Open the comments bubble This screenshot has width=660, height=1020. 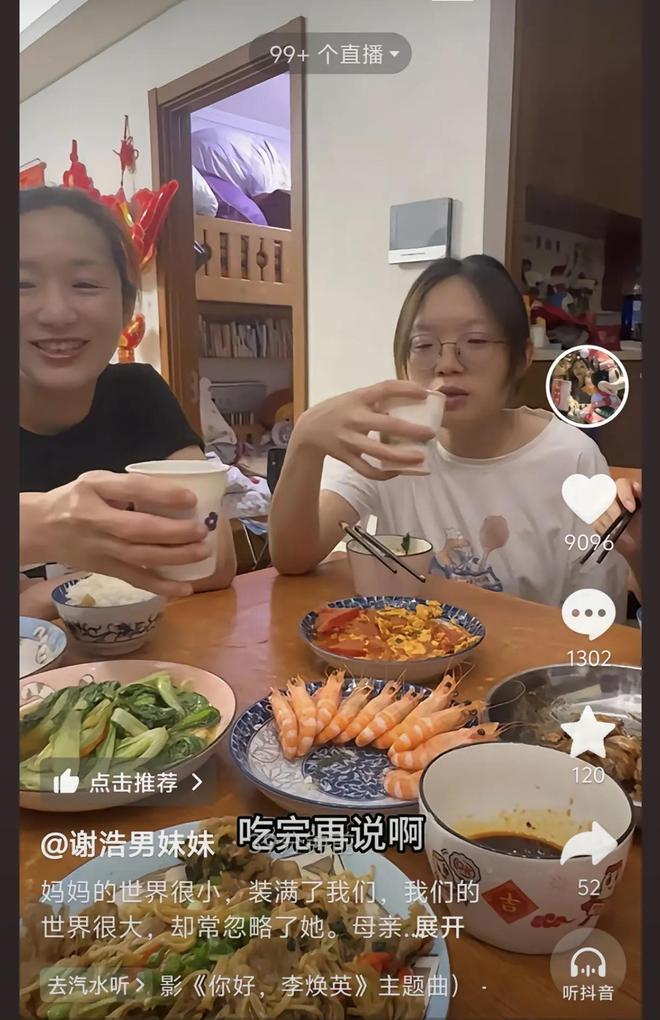[588, 614]
